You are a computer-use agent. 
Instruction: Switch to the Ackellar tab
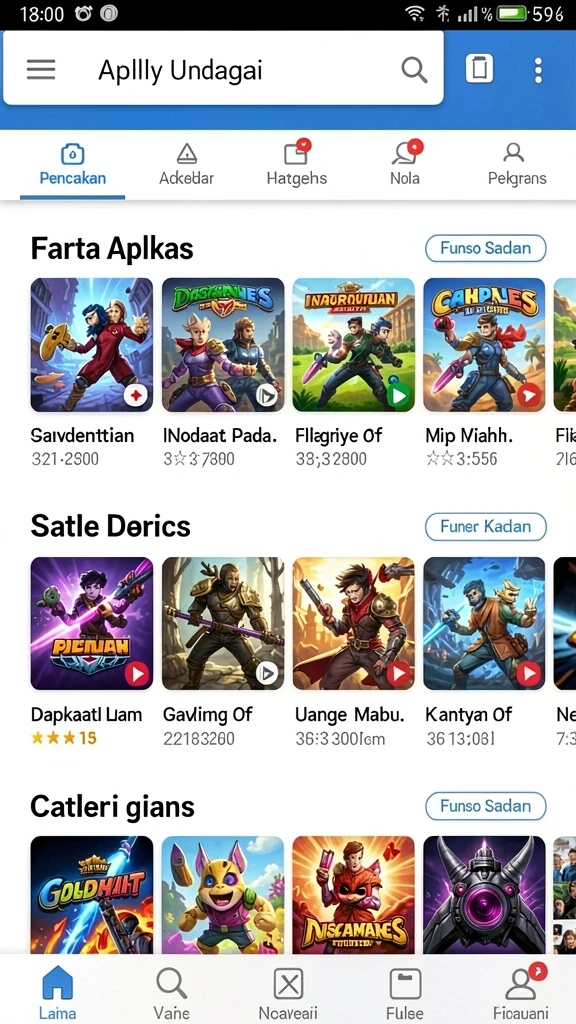click(x=187, y=165)
